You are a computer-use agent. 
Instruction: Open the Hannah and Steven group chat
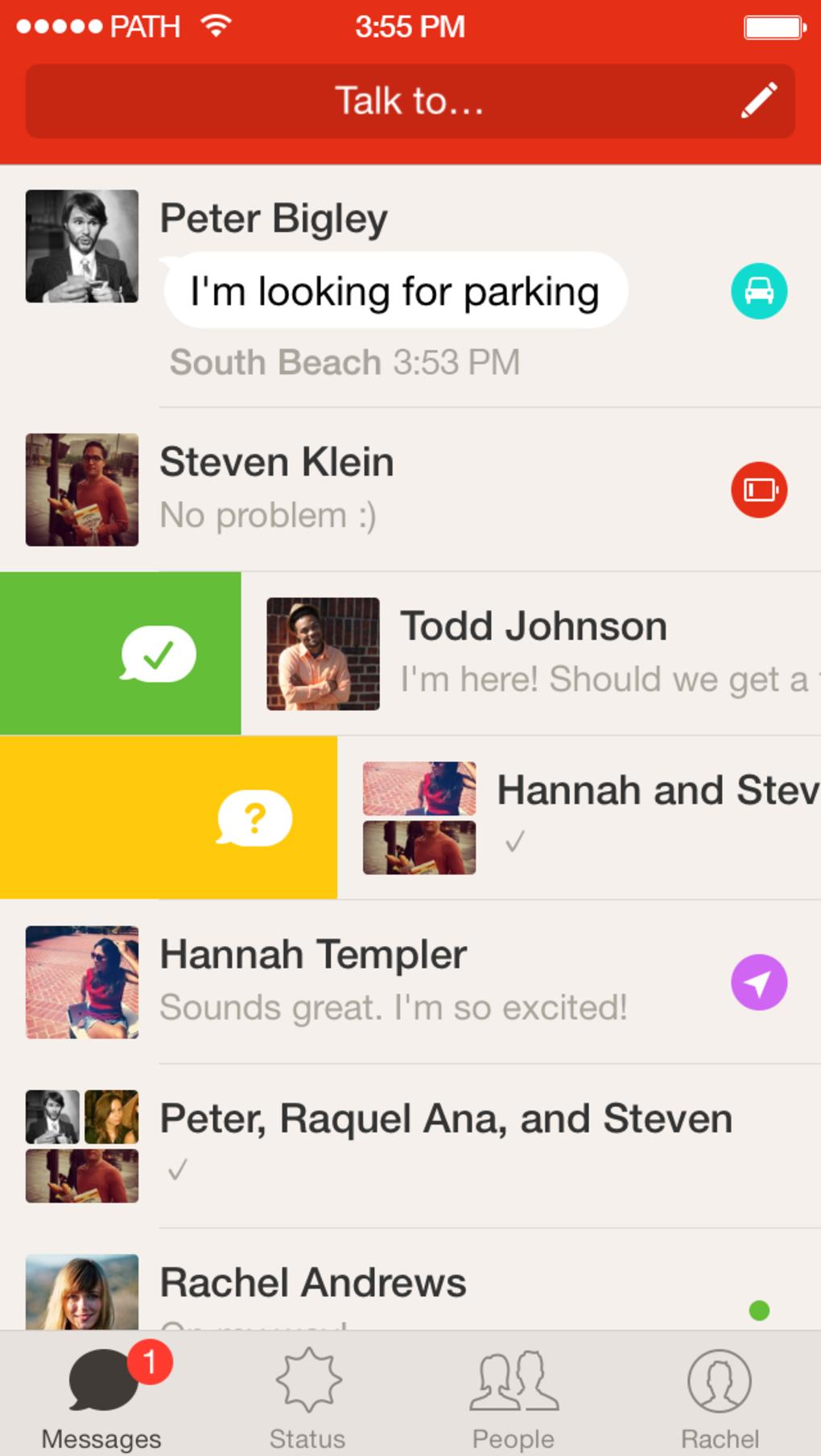tap(580, 818)
